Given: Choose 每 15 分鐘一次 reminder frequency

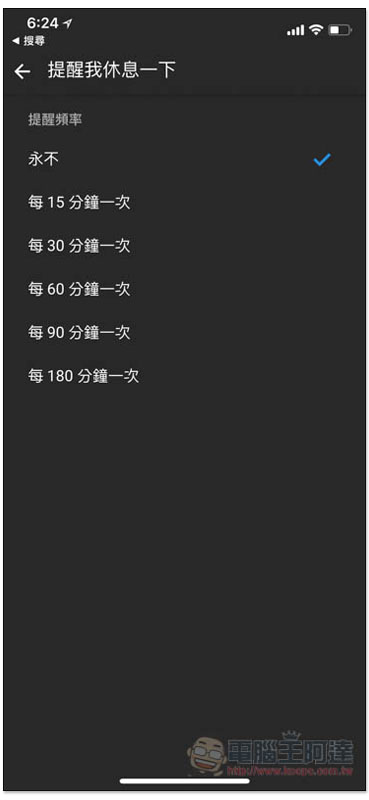Looking at the screenshot, I should [184, 203].
